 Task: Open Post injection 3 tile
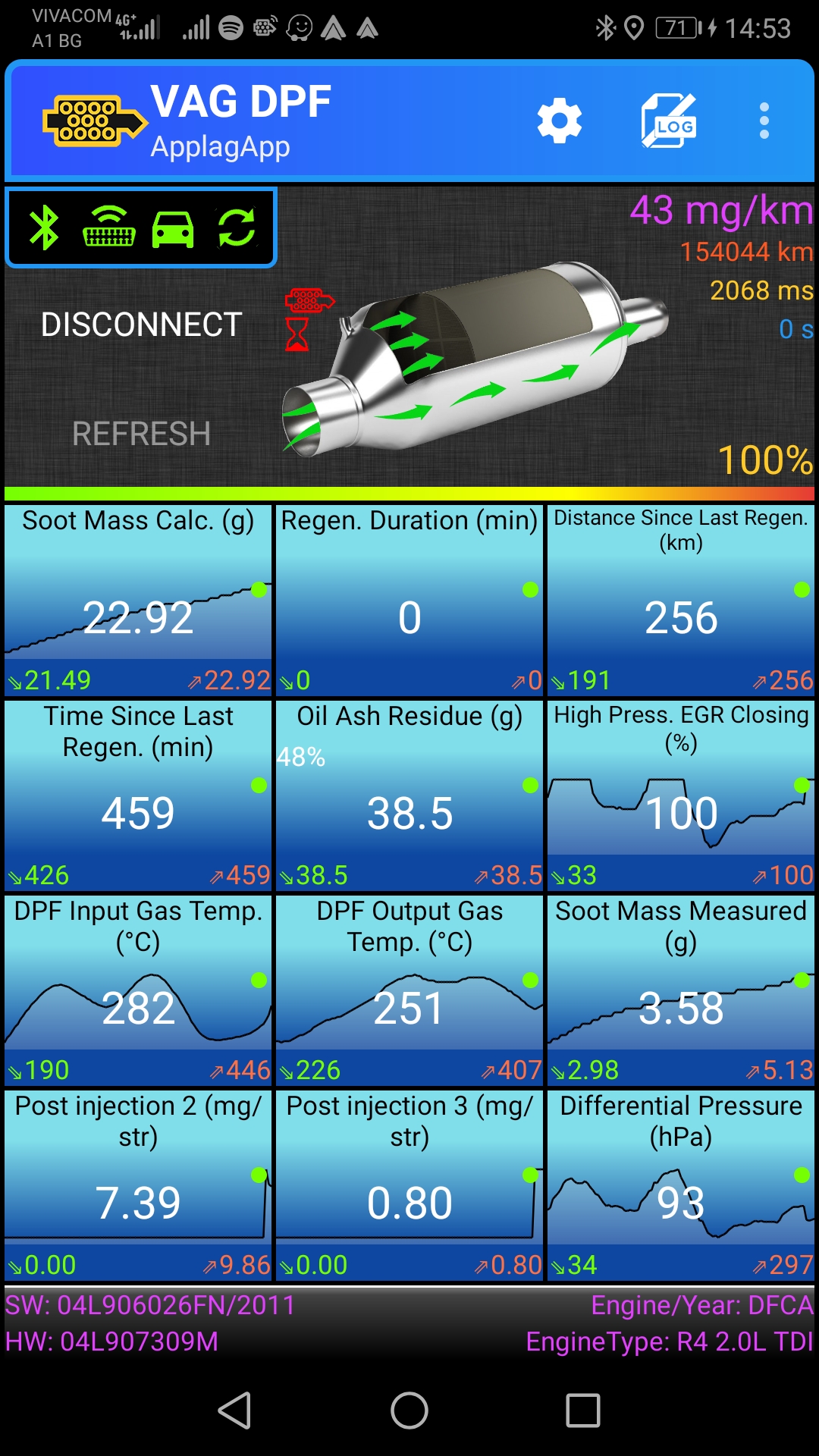point(409,1185)
